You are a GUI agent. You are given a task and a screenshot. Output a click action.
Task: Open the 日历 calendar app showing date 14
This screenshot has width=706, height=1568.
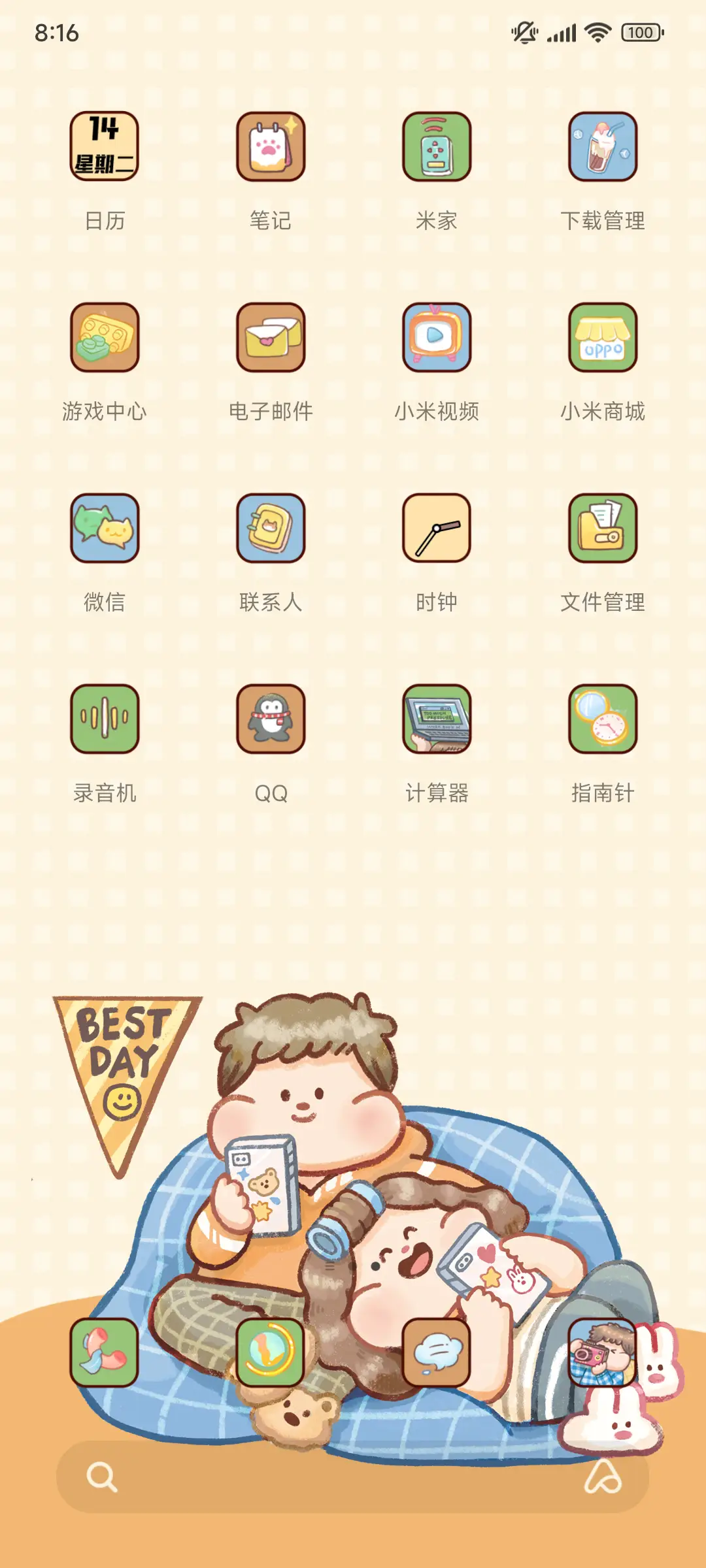[106, 147]
